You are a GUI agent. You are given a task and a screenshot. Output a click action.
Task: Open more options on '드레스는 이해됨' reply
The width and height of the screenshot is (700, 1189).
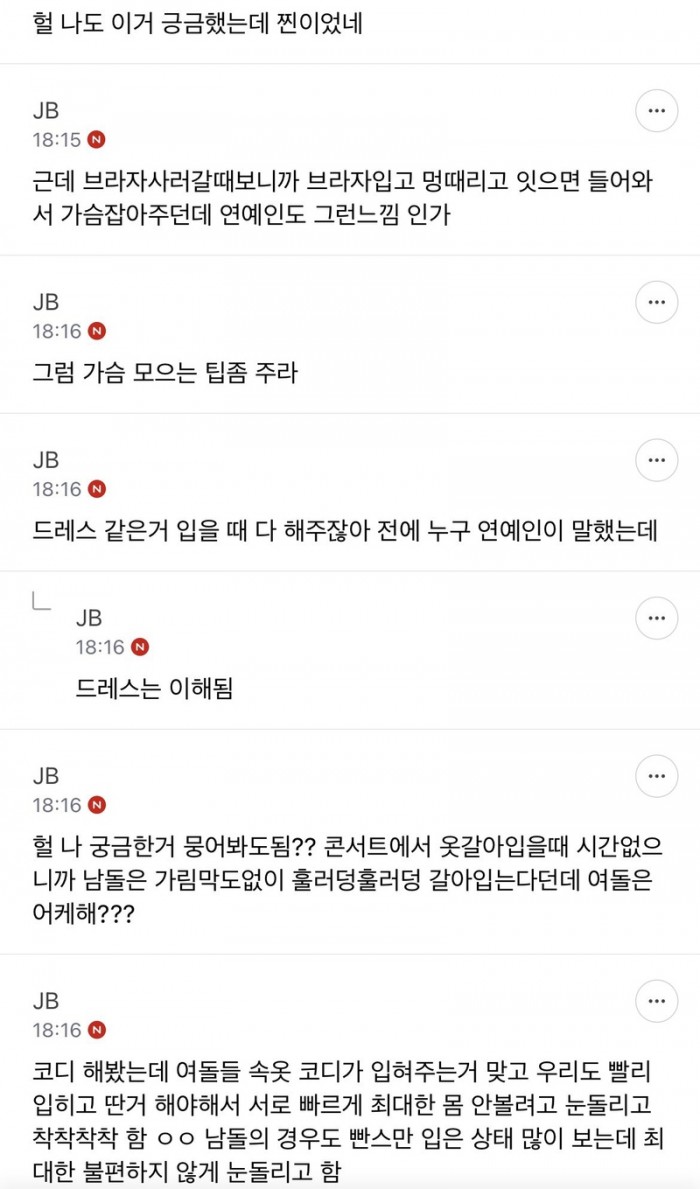(657, 618)
